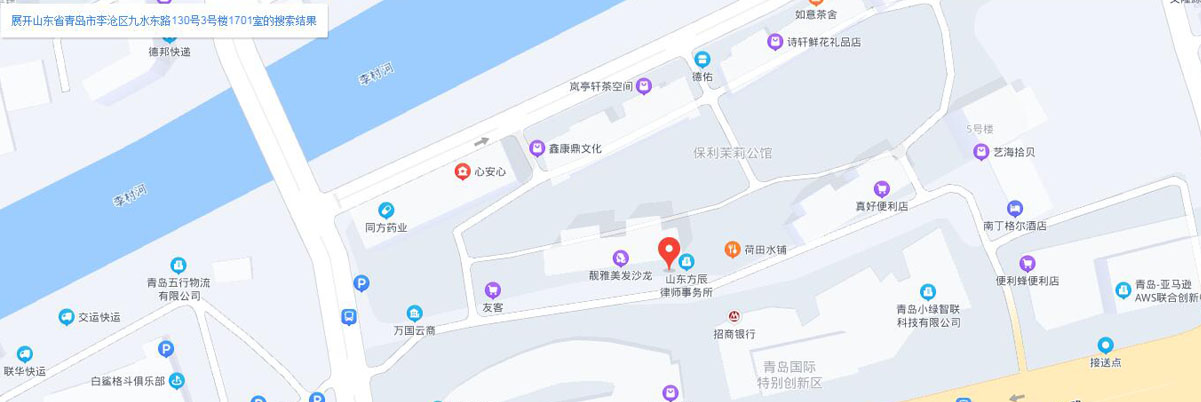The width and height of the screenshot is (1201, 402).
Task: Select the 同方药业 pharmacy marker
Action: coord(386,210)
